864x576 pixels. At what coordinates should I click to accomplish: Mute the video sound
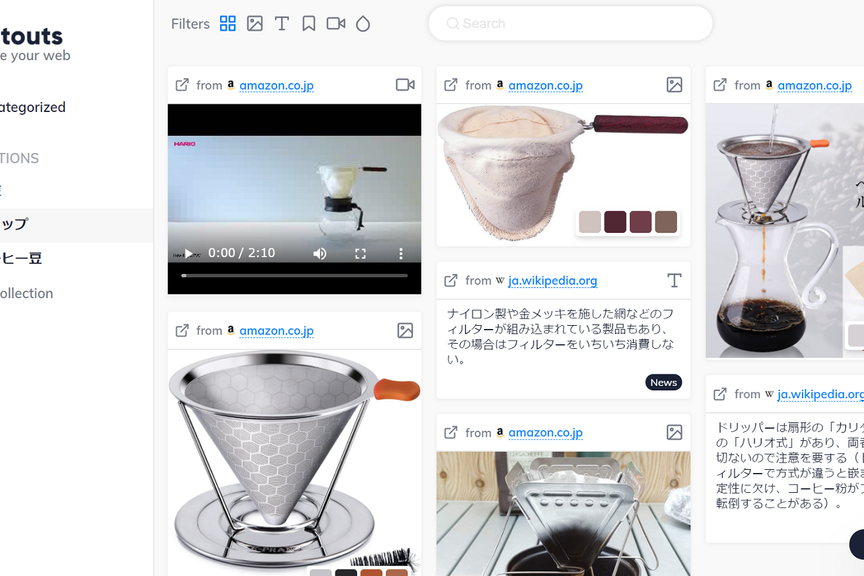(x=320, y=254)
